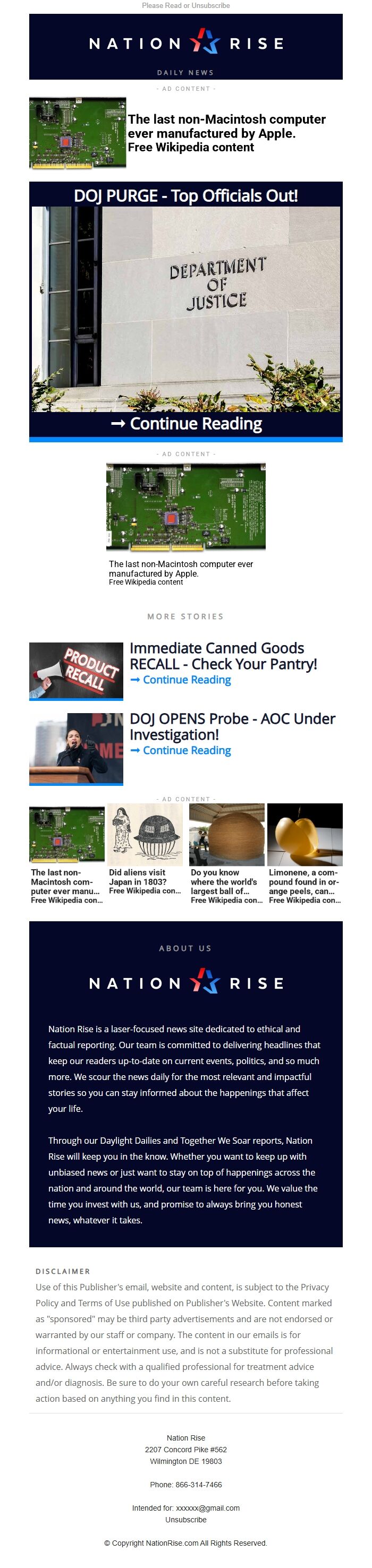This screenshot has height=1568, width=372.
Task: Tap the Unsubscribe link under the intended-for email
Action: click(x=185, y=1519)
